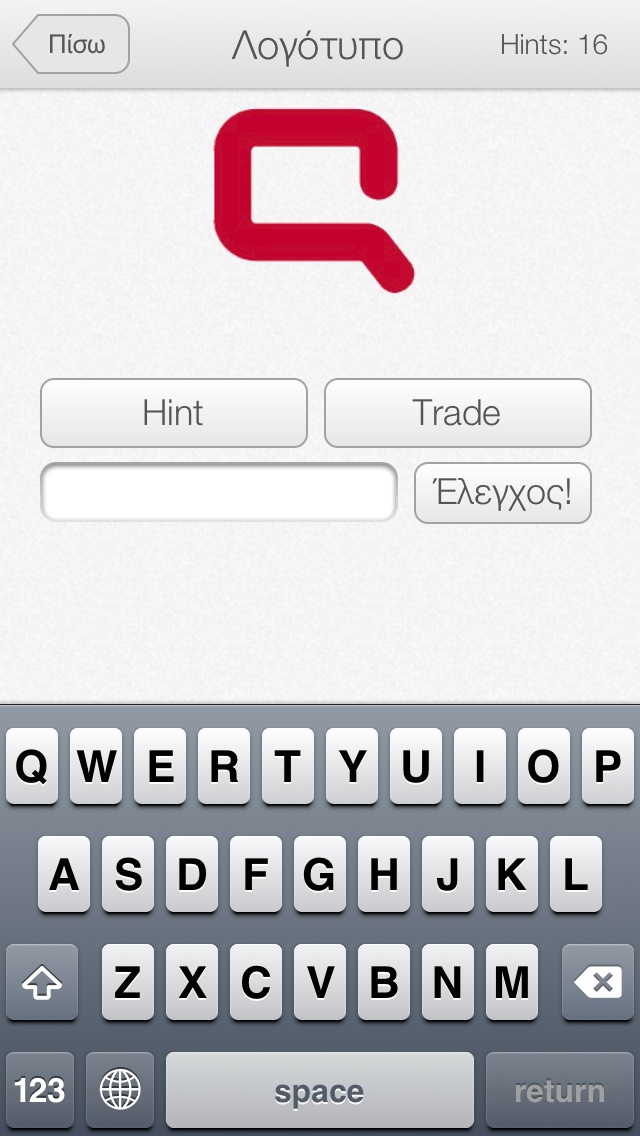
Task: Focus the logo answer text field
Action: pyautogui.click(x=219, y=492)
